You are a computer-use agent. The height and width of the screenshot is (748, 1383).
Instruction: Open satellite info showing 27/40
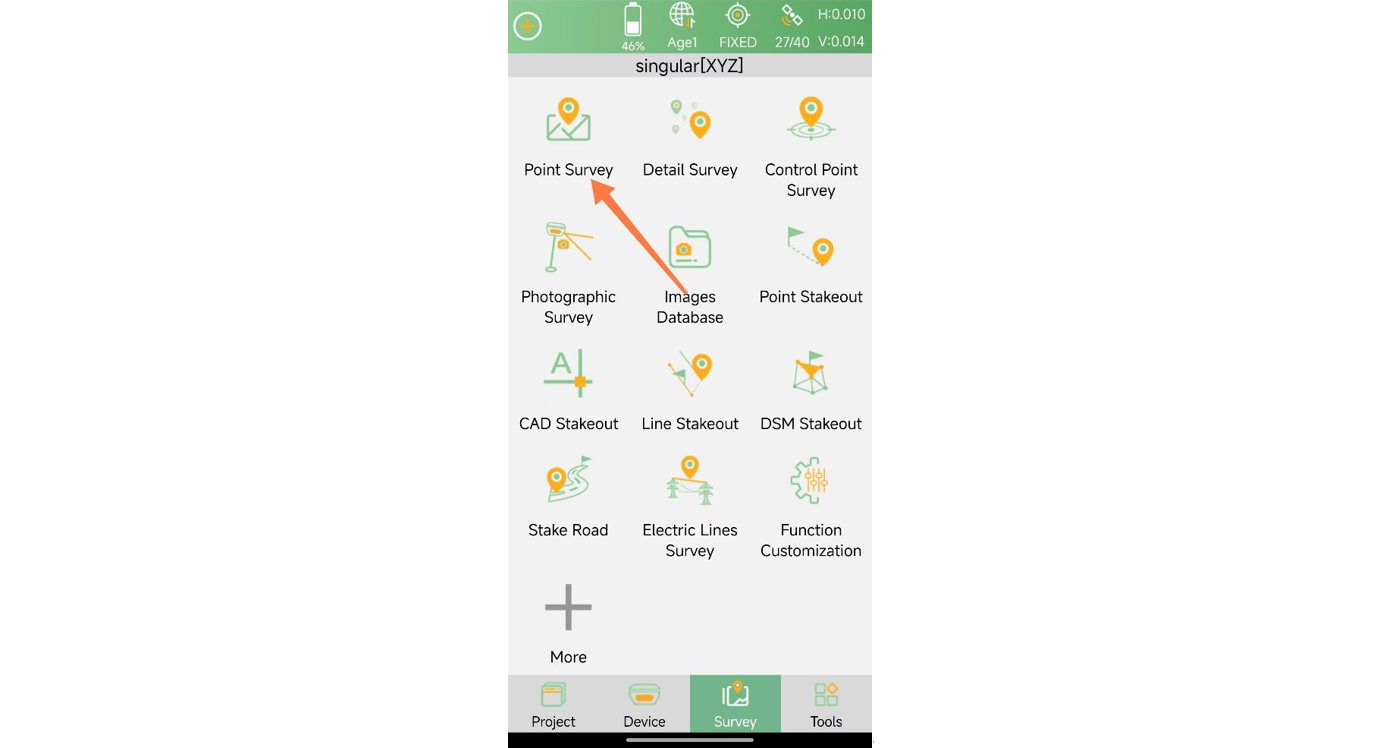coord(792,27)
